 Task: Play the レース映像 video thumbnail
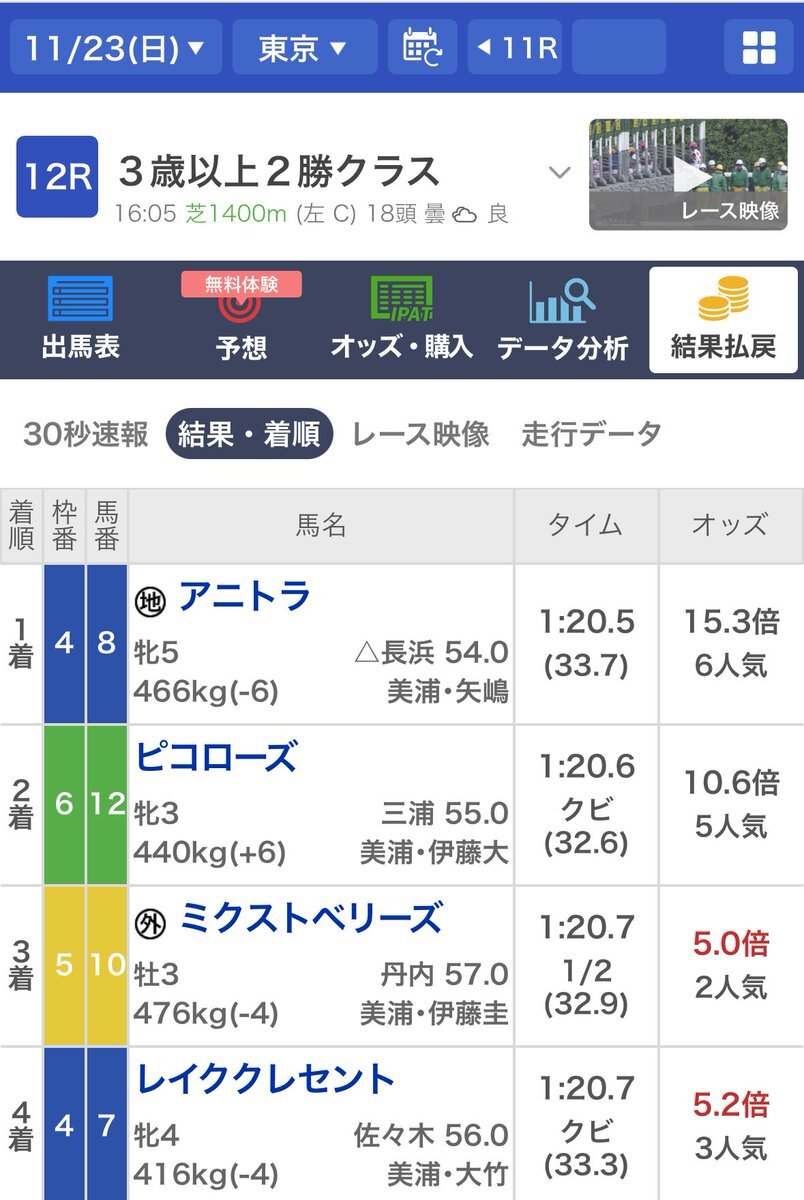[688, 174]
